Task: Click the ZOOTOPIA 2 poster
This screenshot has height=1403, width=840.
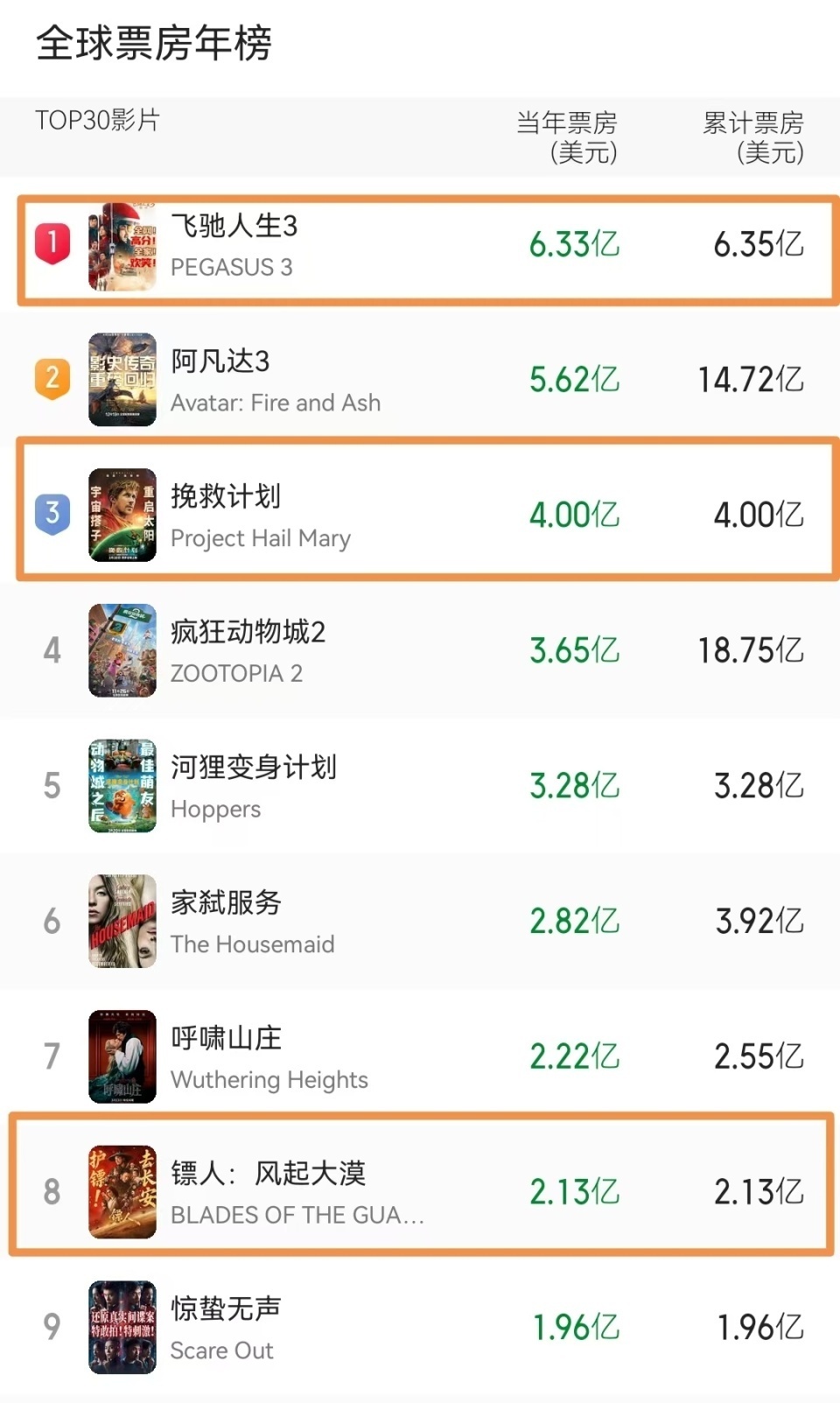Action: [122, 650]
